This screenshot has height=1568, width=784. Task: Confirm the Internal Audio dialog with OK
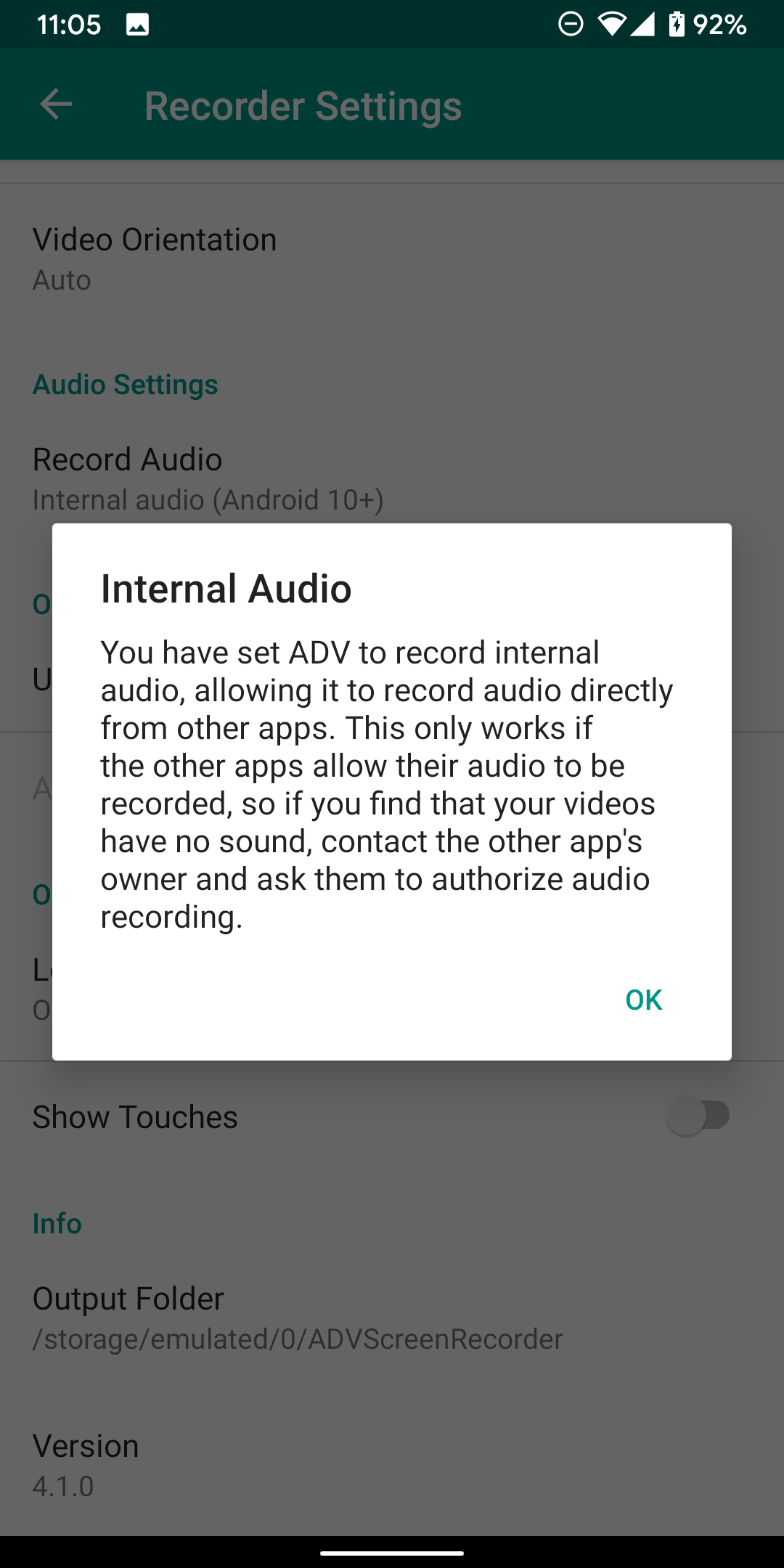click(x=643, y=1000)
